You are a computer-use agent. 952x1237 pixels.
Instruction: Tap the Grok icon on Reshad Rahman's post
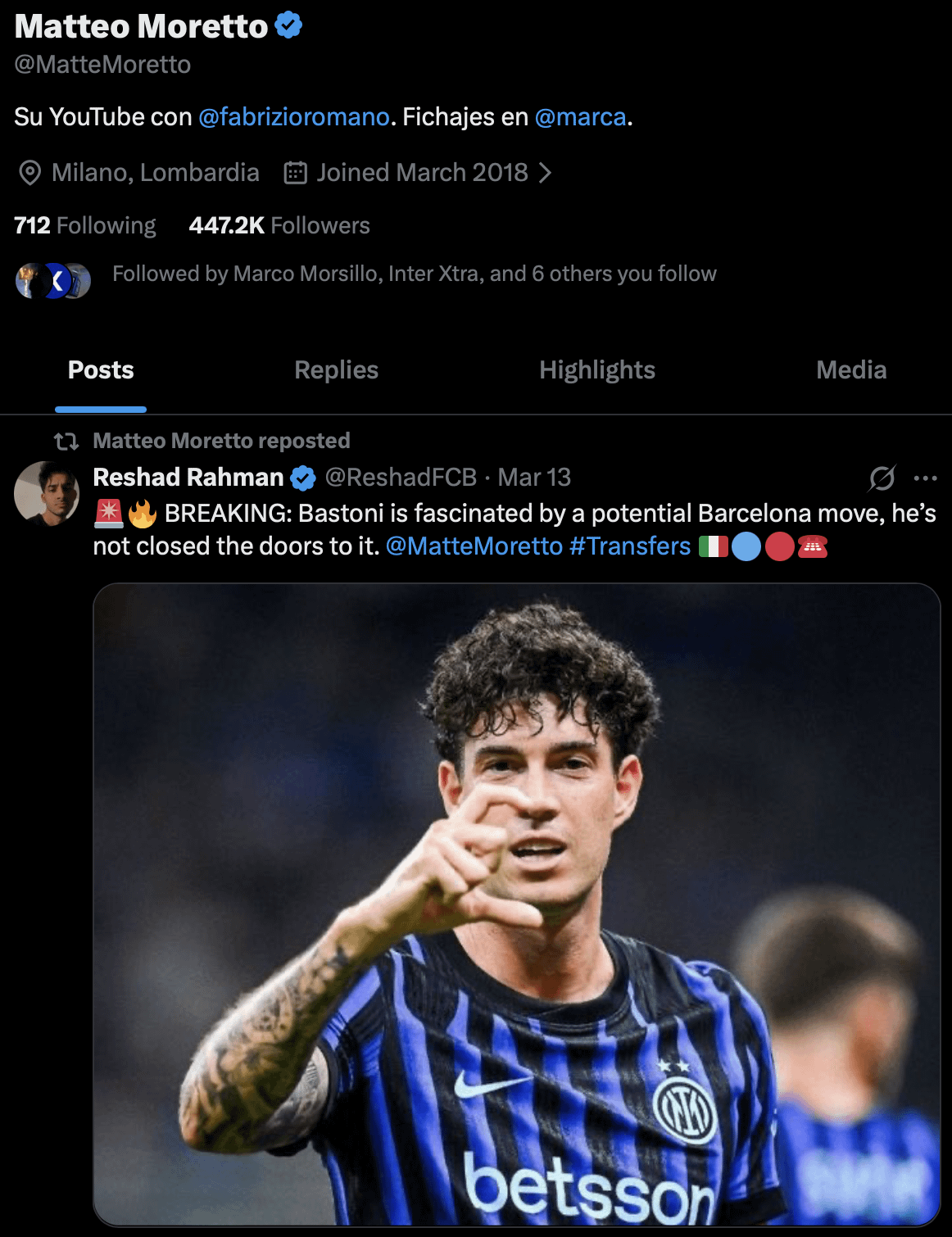coord(882,478)
